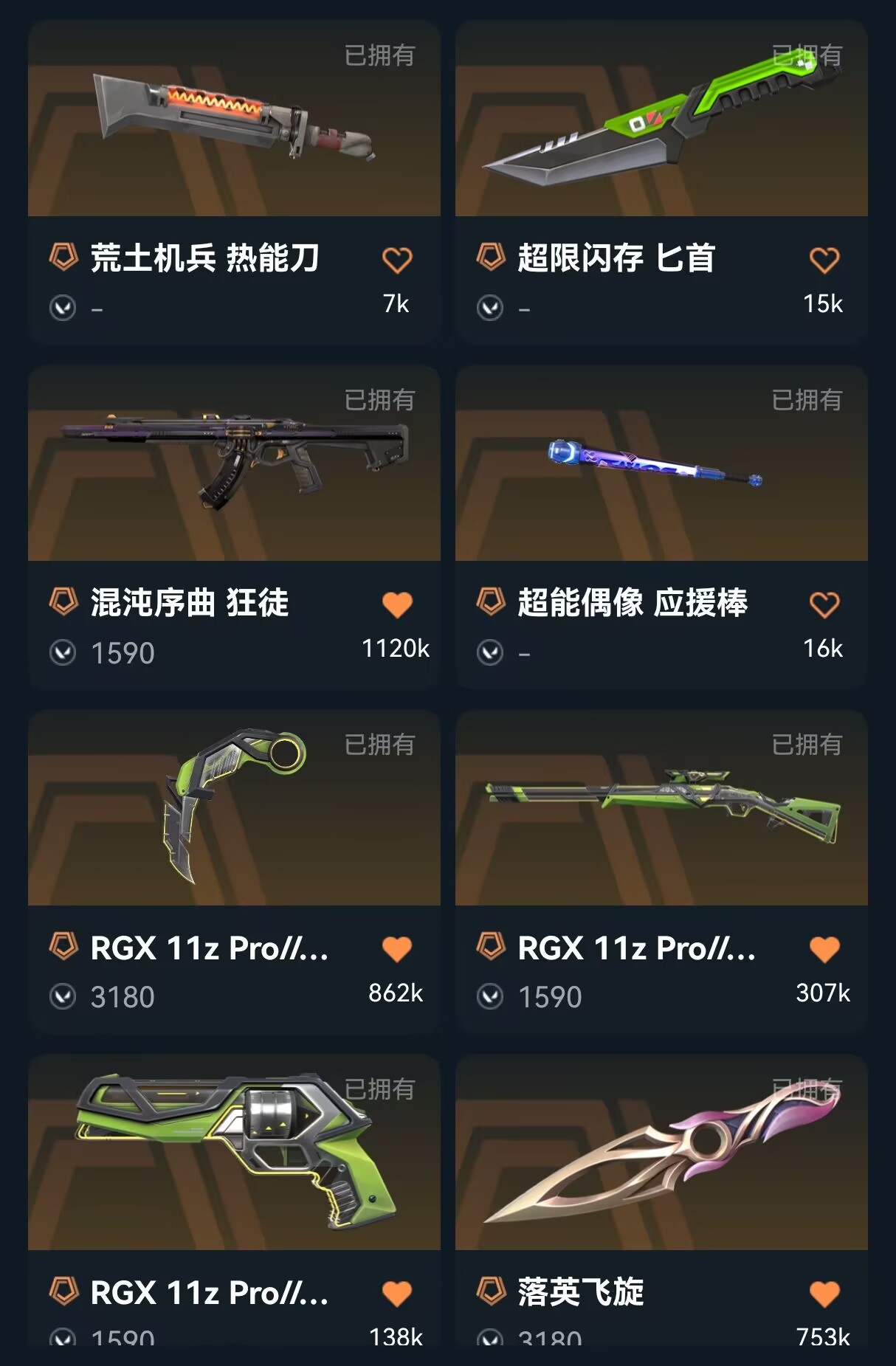Like the 荒土机兵 热能刀 skin
896x1366 pixels.
click(397, 260)
